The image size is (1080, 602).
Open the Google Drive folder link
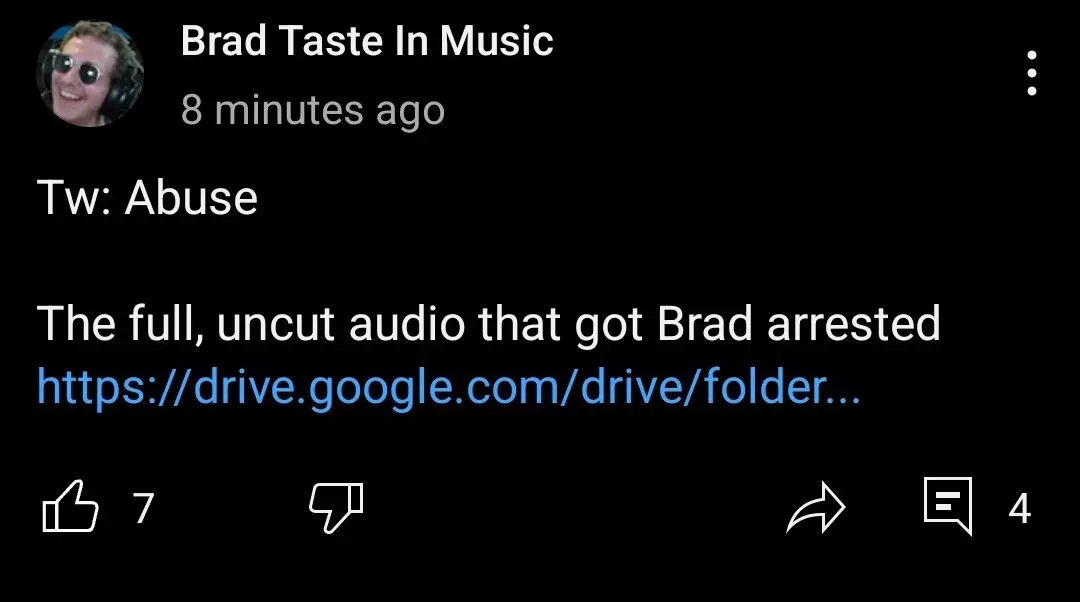(448, 387)
